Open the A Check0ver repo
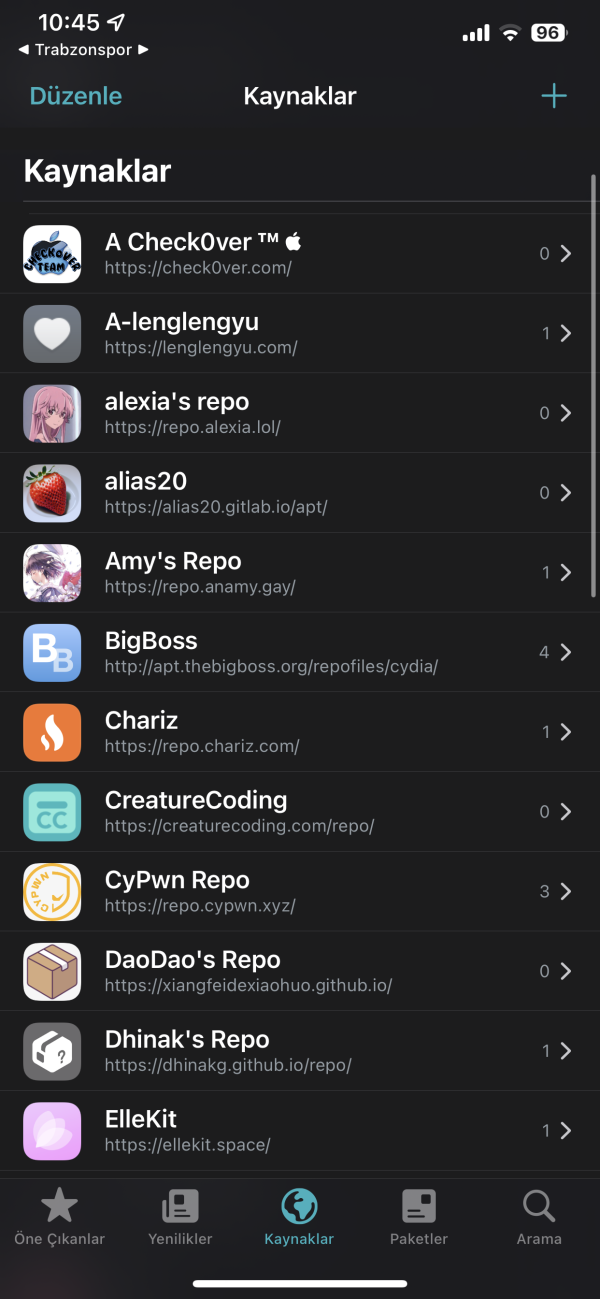The width and height of the screenshot is (600, 1299). click(x=300, y=254)
